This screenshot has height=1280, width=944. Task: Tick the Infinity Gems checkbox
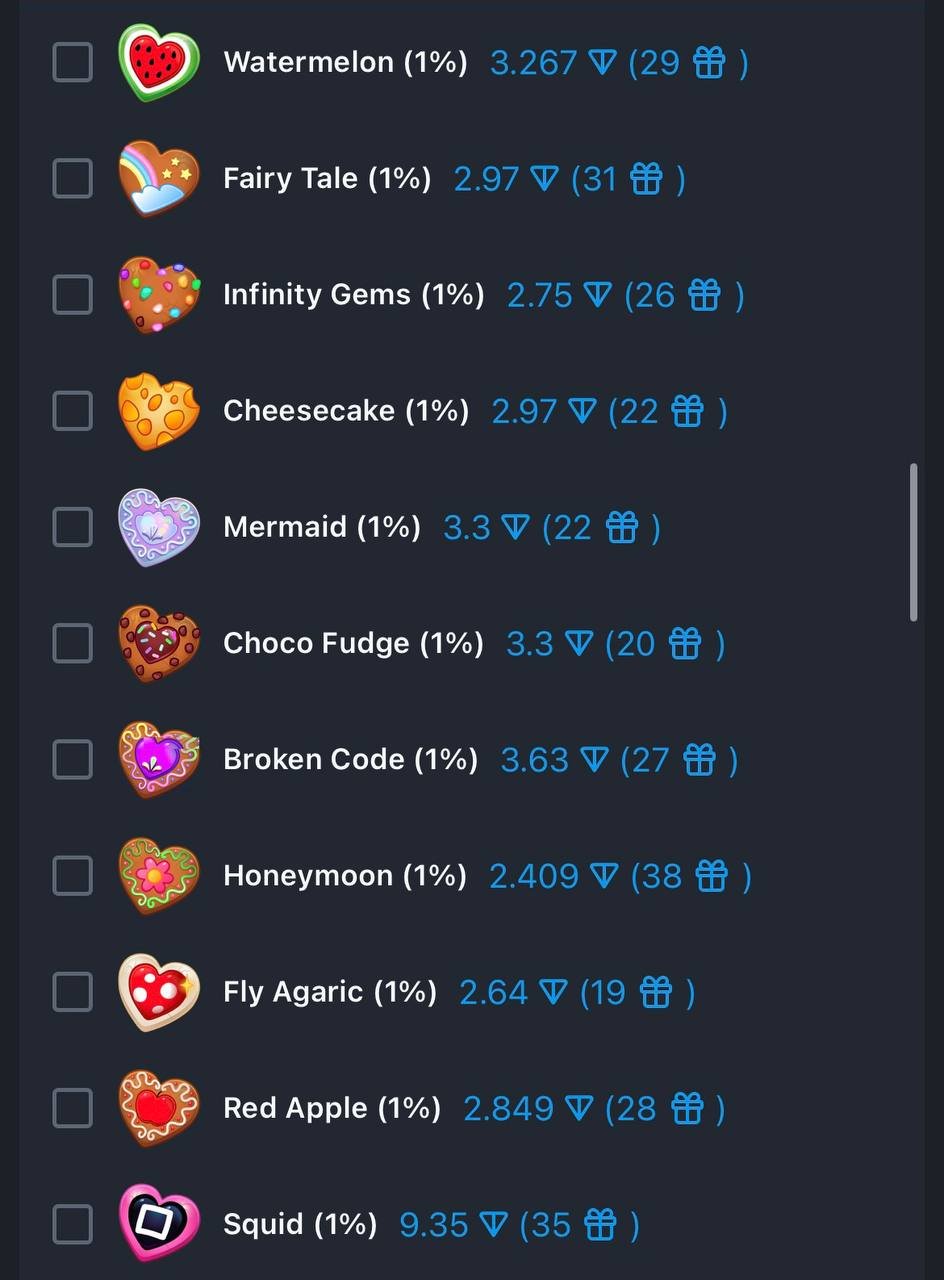(x=72, y=294)
